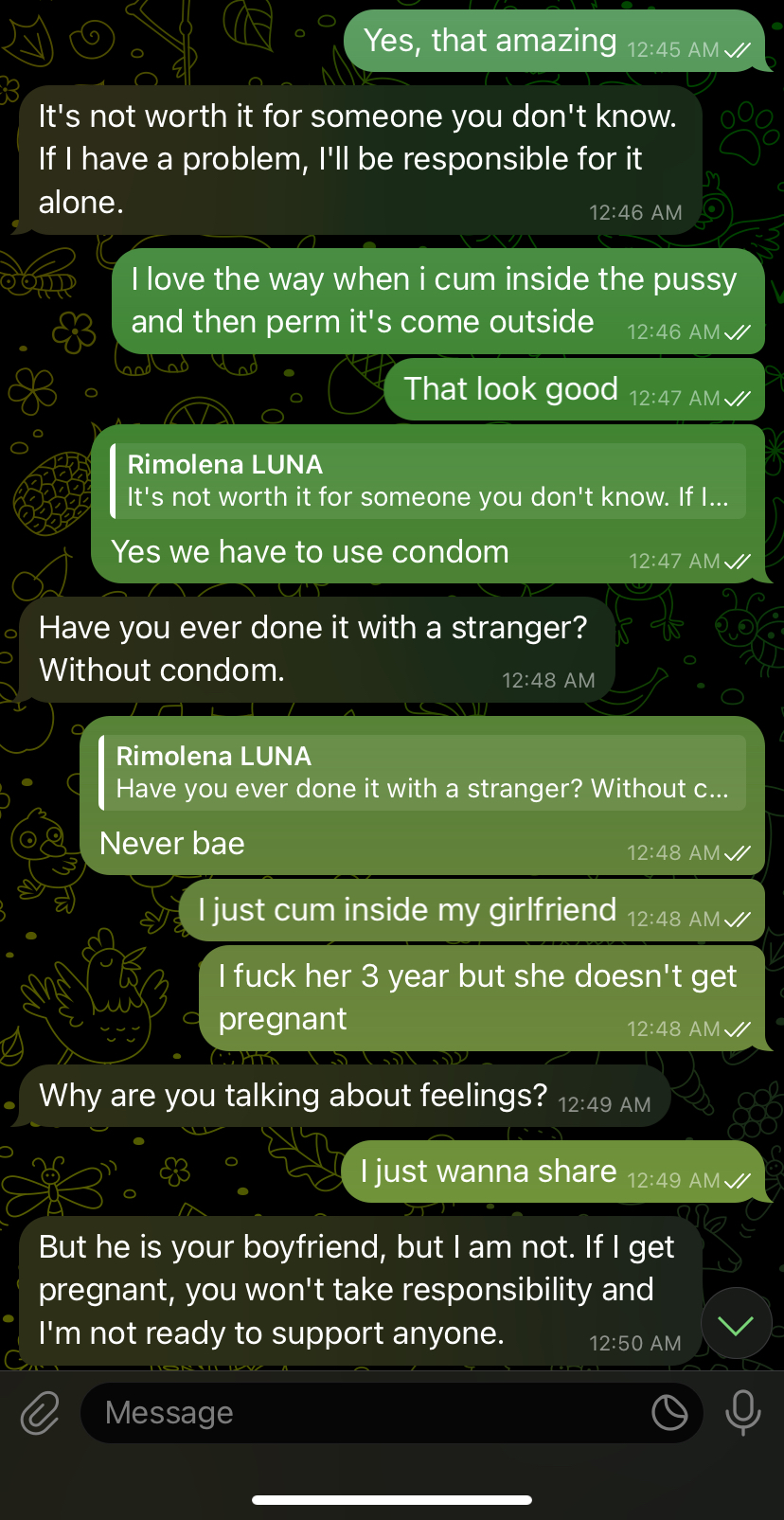This screenshot has height=1520, width=784.
Task: Focus the Message text field
Action: tap(369, 1413)
